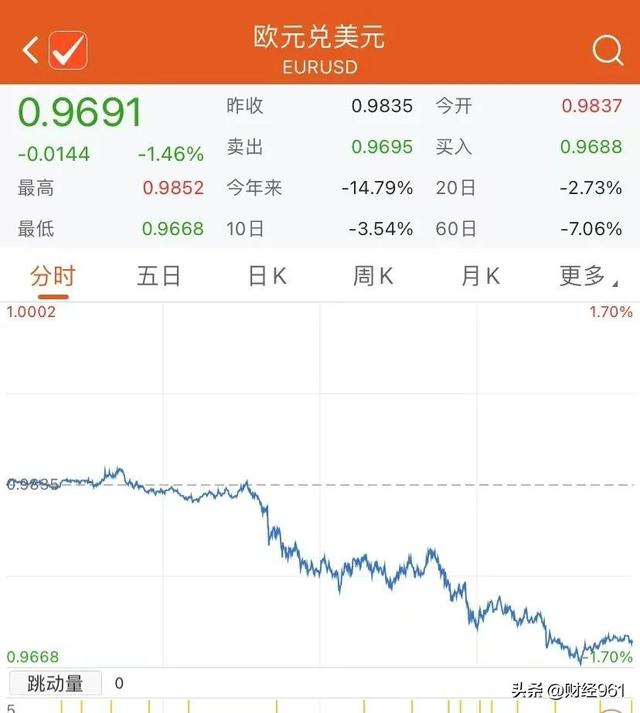Switch to the 周K chart view
The width and height of the screenshot is (640, 713).
[x=373, y=276]
